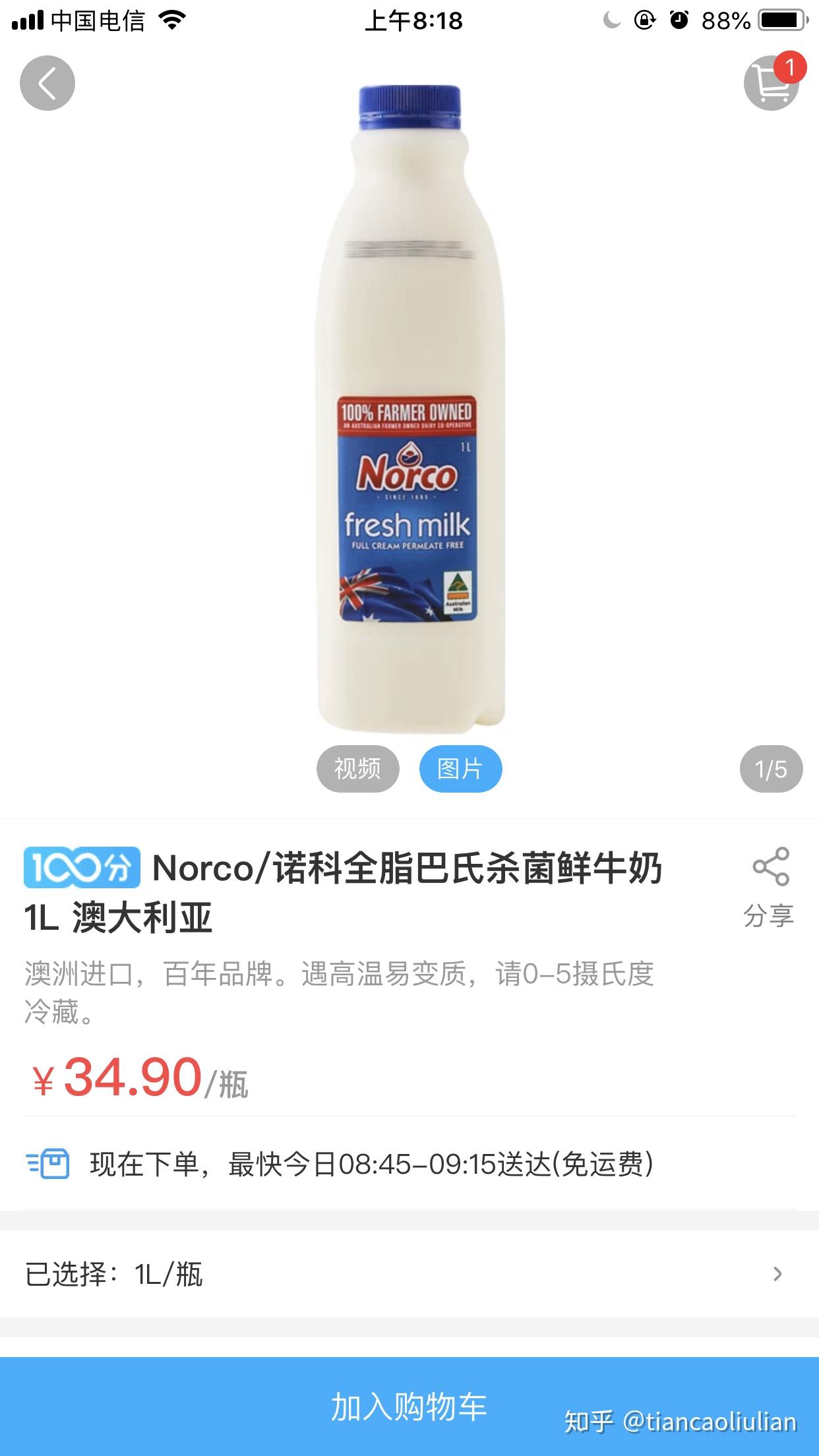Open the Norco milk product photo
The image size is (819, 1456).
pyautogui.click(x=409, y=409)
